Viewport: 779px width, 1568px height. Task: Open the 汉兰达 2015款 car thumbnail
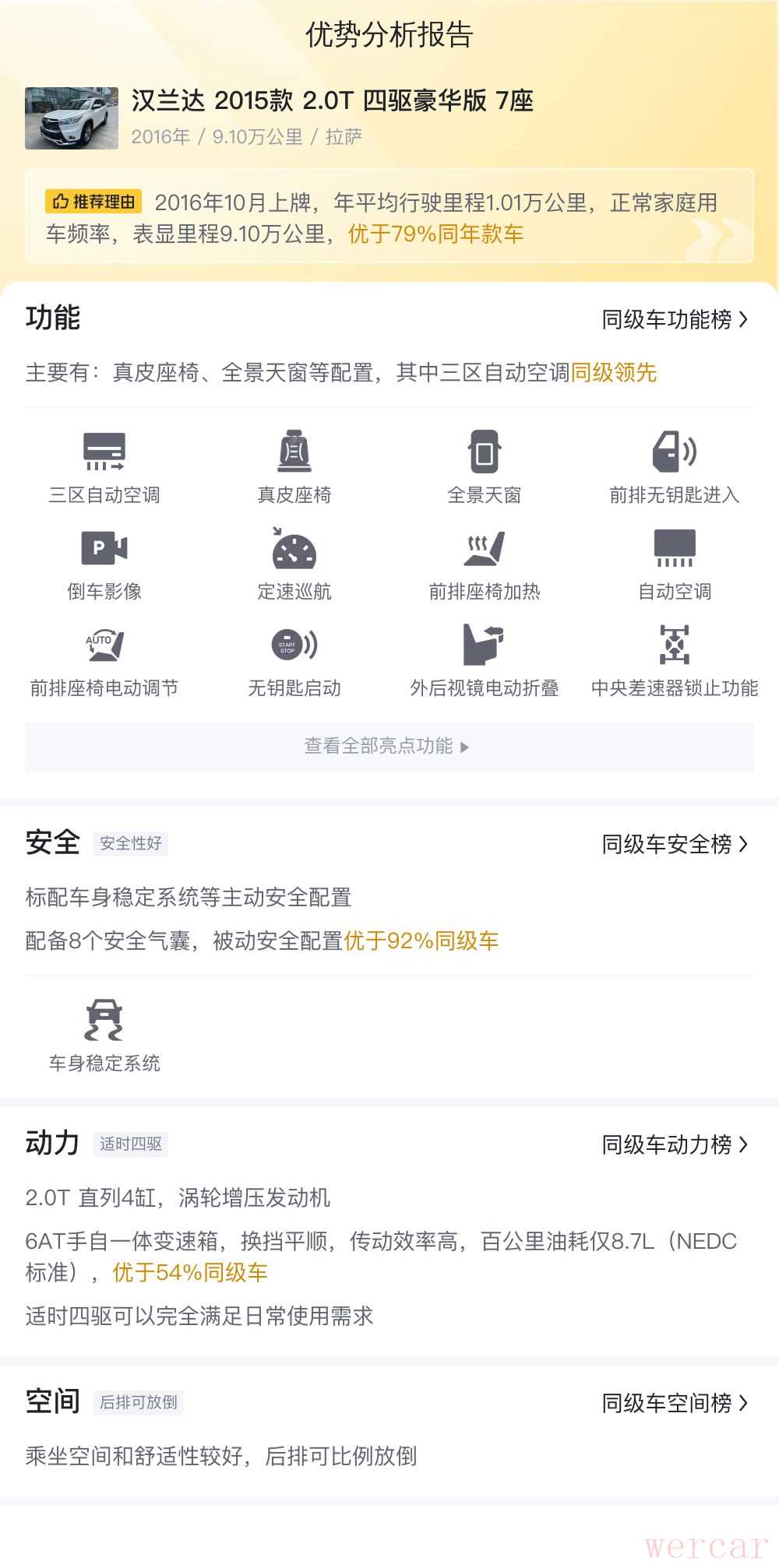(x=72, y=118)
